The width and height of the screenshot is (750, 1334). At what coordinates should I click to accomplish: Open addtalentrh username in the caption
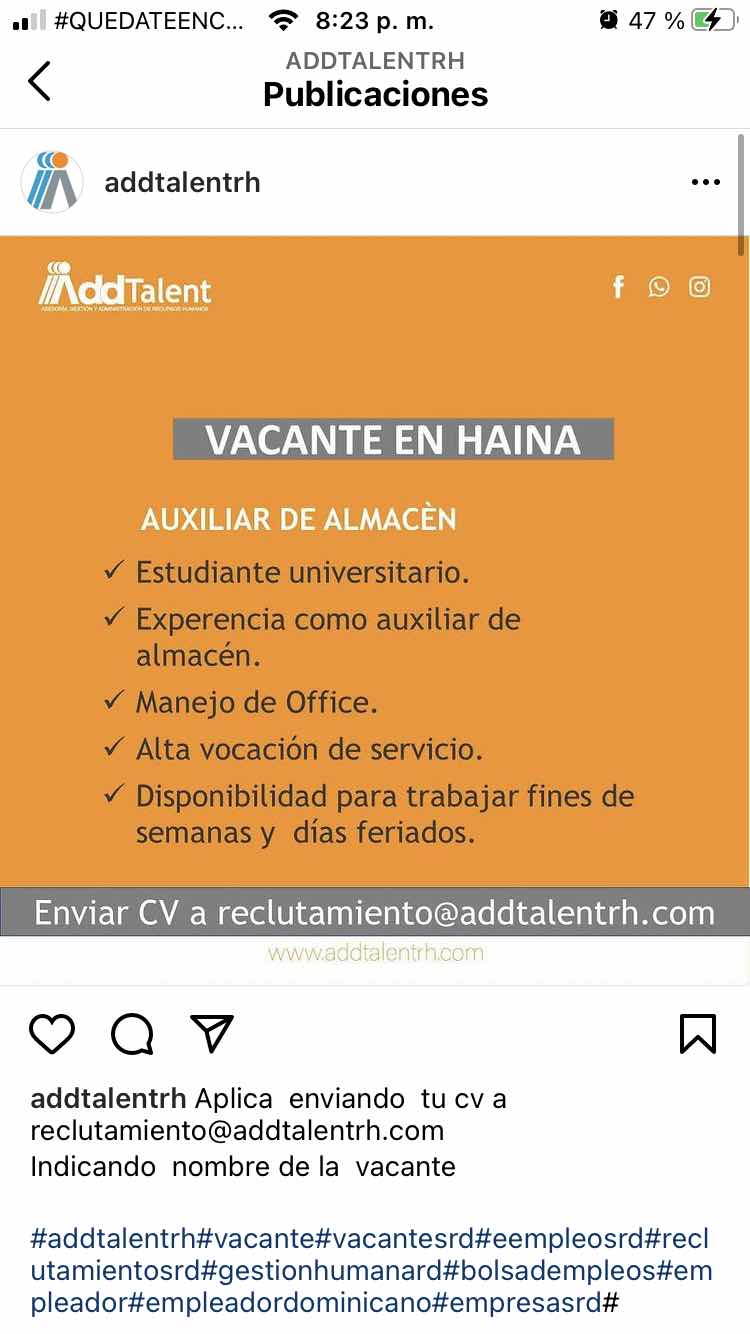tap(108, 1098)
